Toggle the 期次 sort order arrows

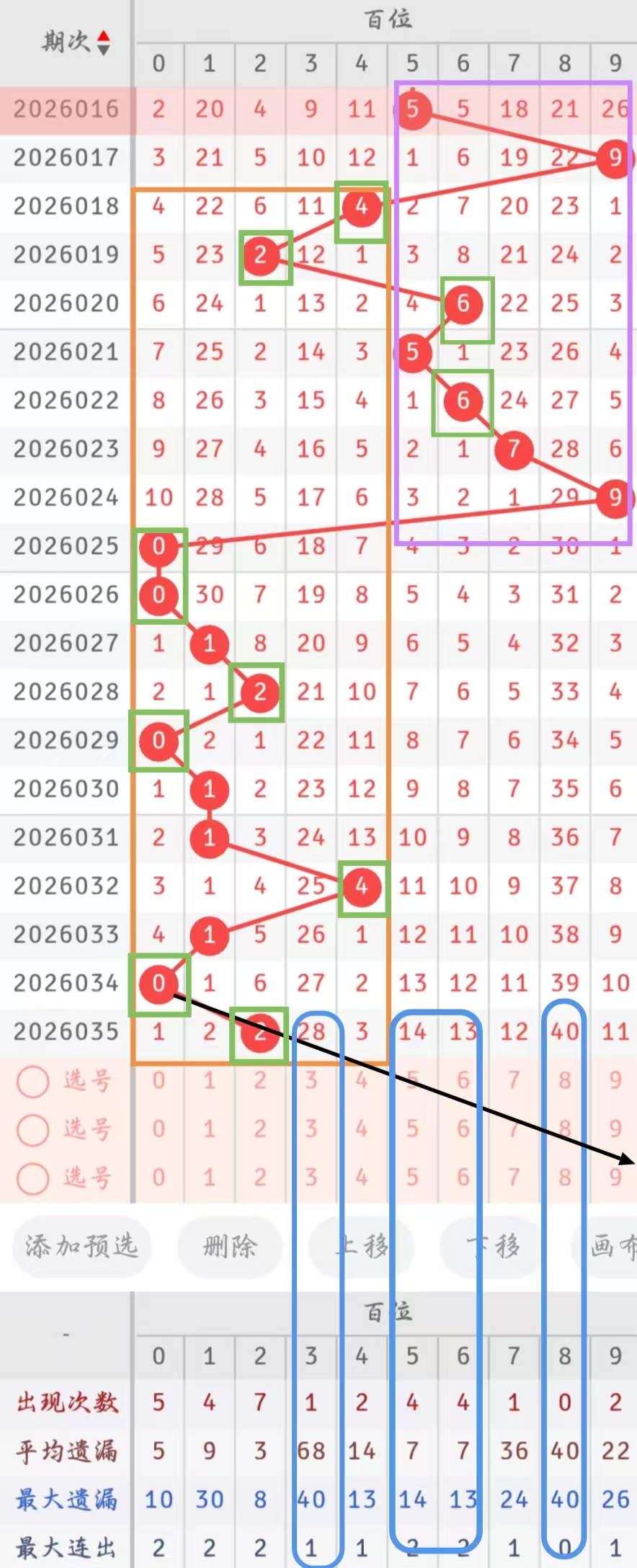104,43
